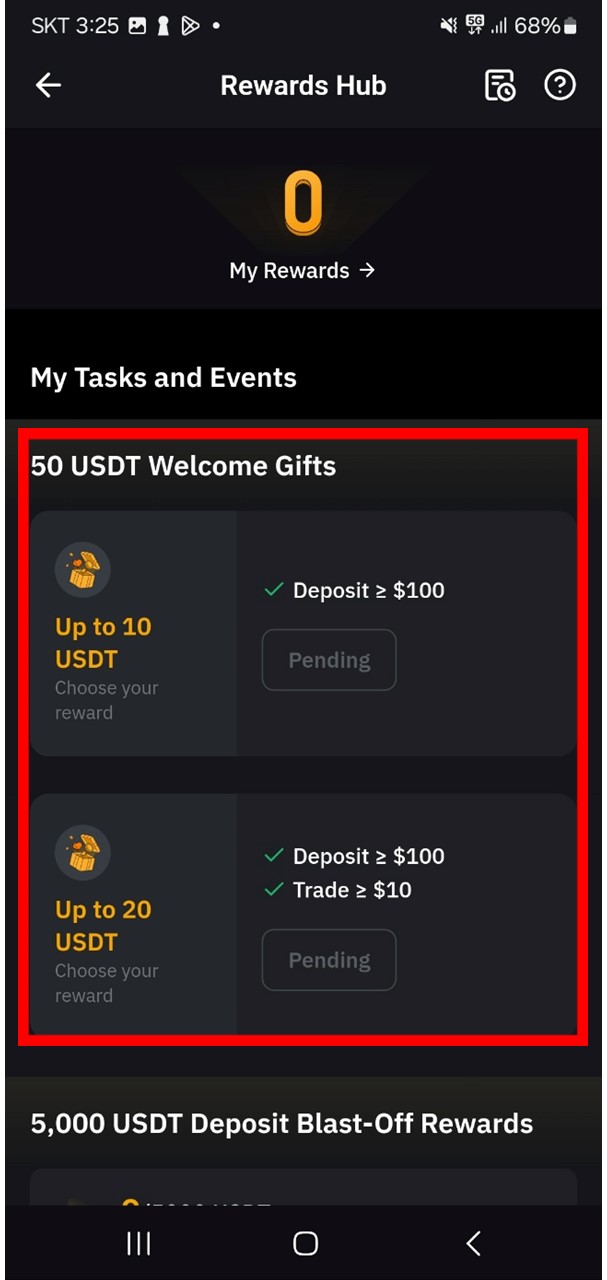The image size is (607, 1280).
Task: Open My Rewards
Action: coord(302,270)
